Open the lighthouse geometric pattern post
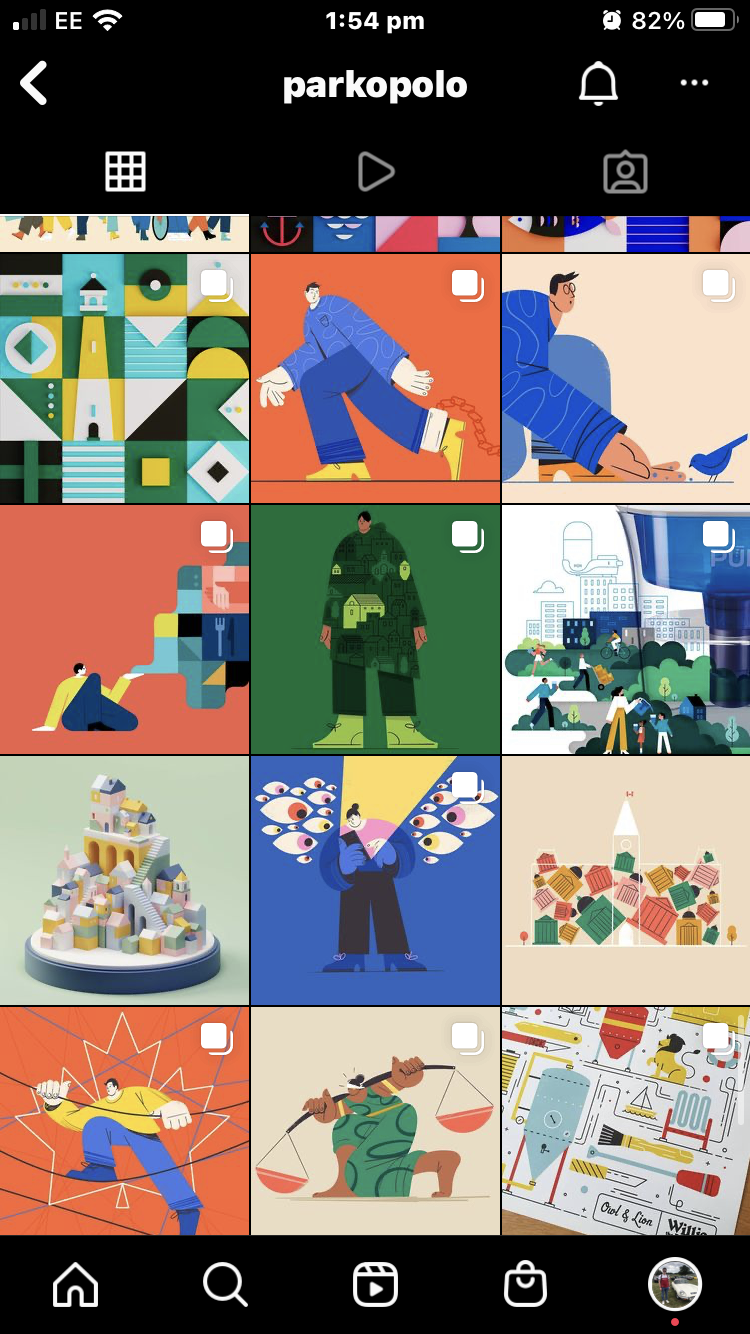The height and width of the screenshot is (1334, 750). point(124,378)
